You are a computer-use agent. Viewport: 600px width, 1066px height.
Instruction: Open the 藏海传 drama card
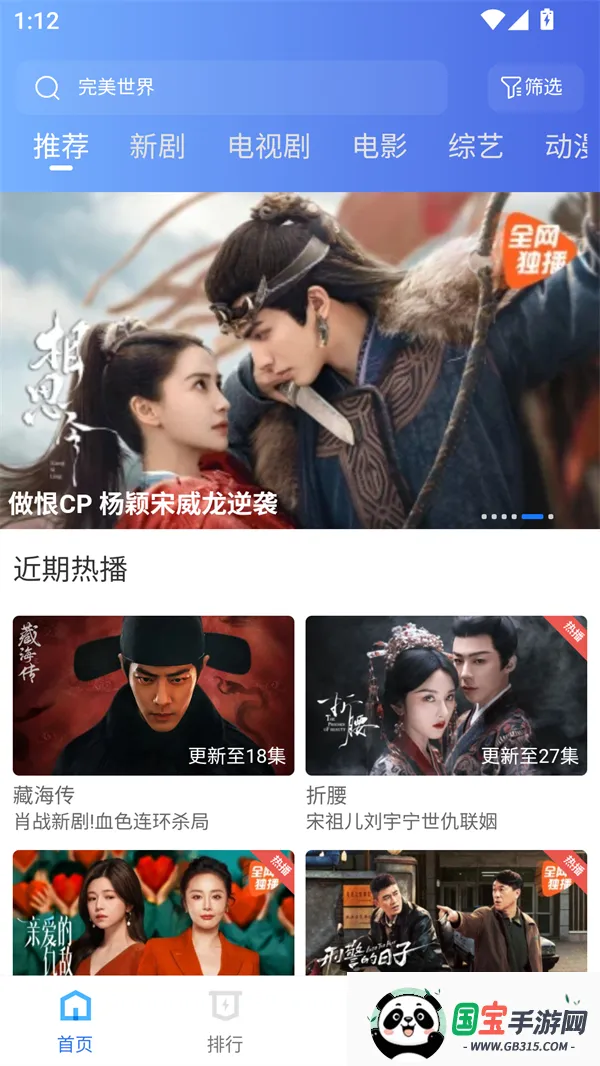pyautogui.click(x=153, y=696)
